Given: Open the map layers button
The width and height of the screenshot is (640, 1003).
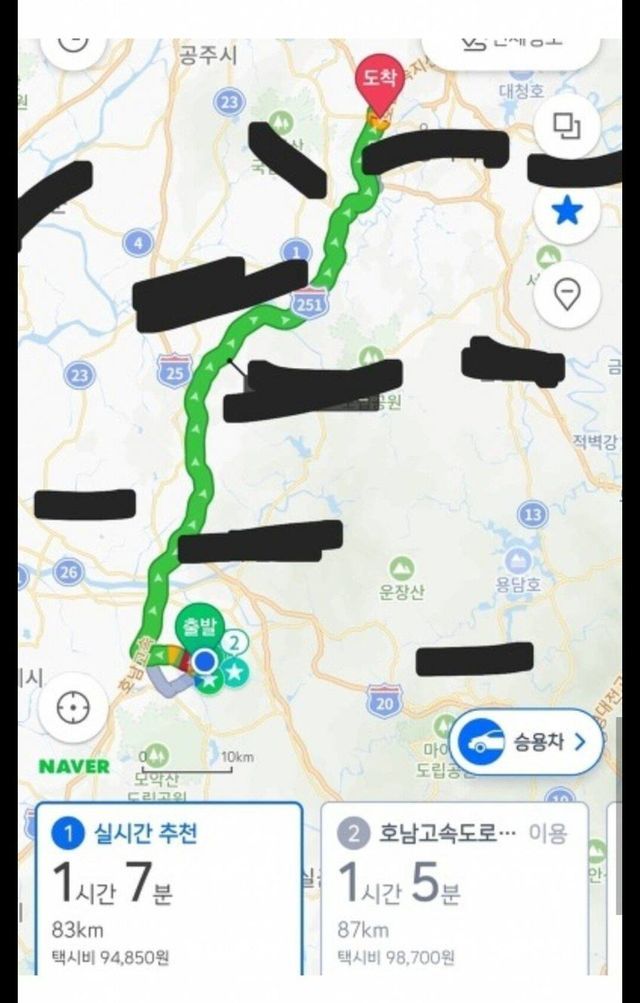Looking at the screenshot, I should [567, 127].
